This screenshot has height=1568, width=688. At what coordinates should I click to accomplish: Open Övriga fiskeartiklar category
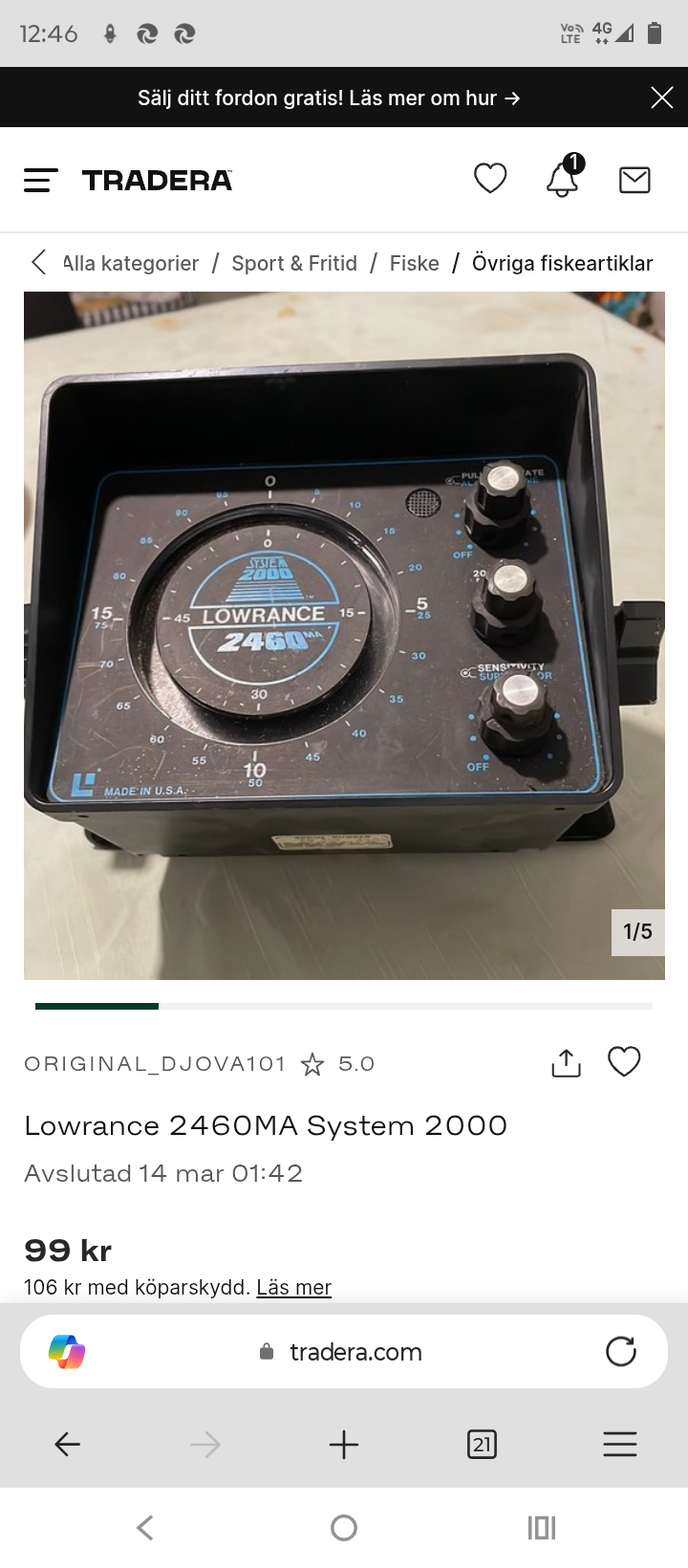click(x=562, y=263)
